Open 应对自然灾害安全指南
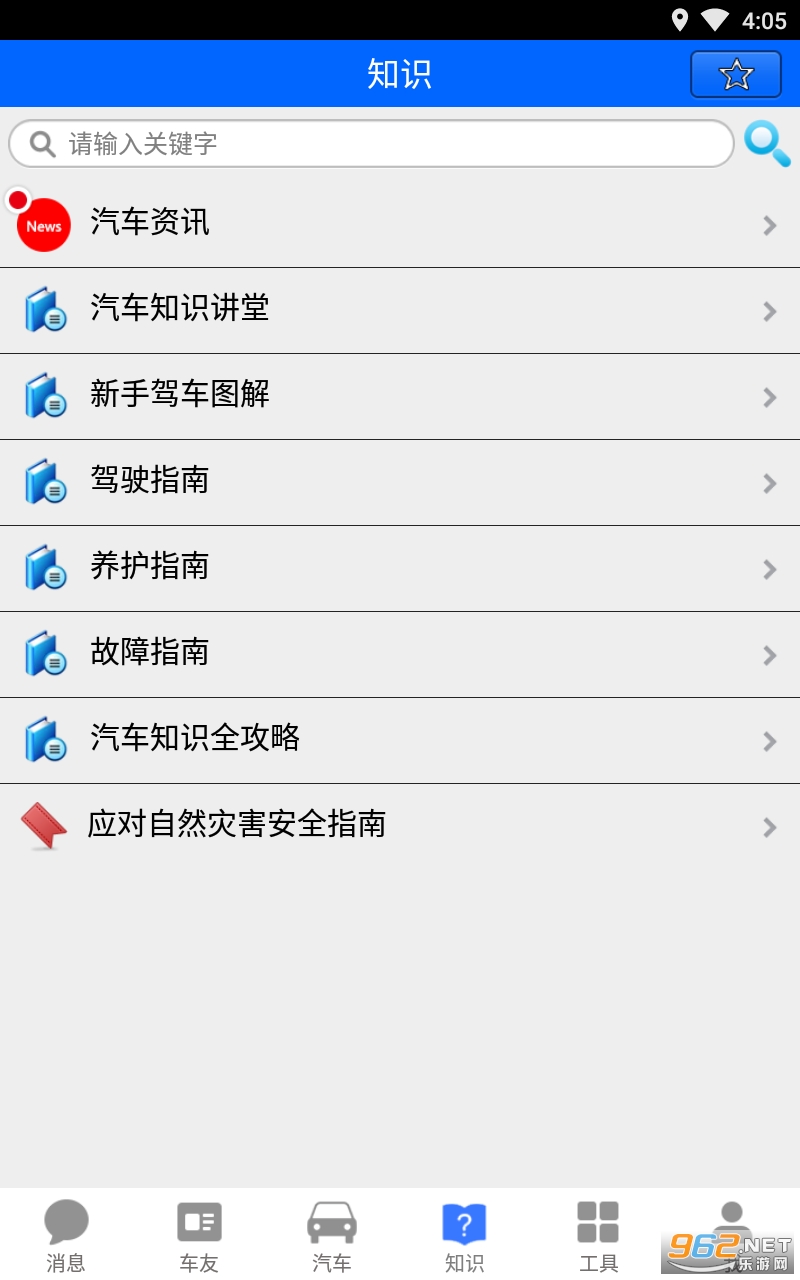 point(400,826)
